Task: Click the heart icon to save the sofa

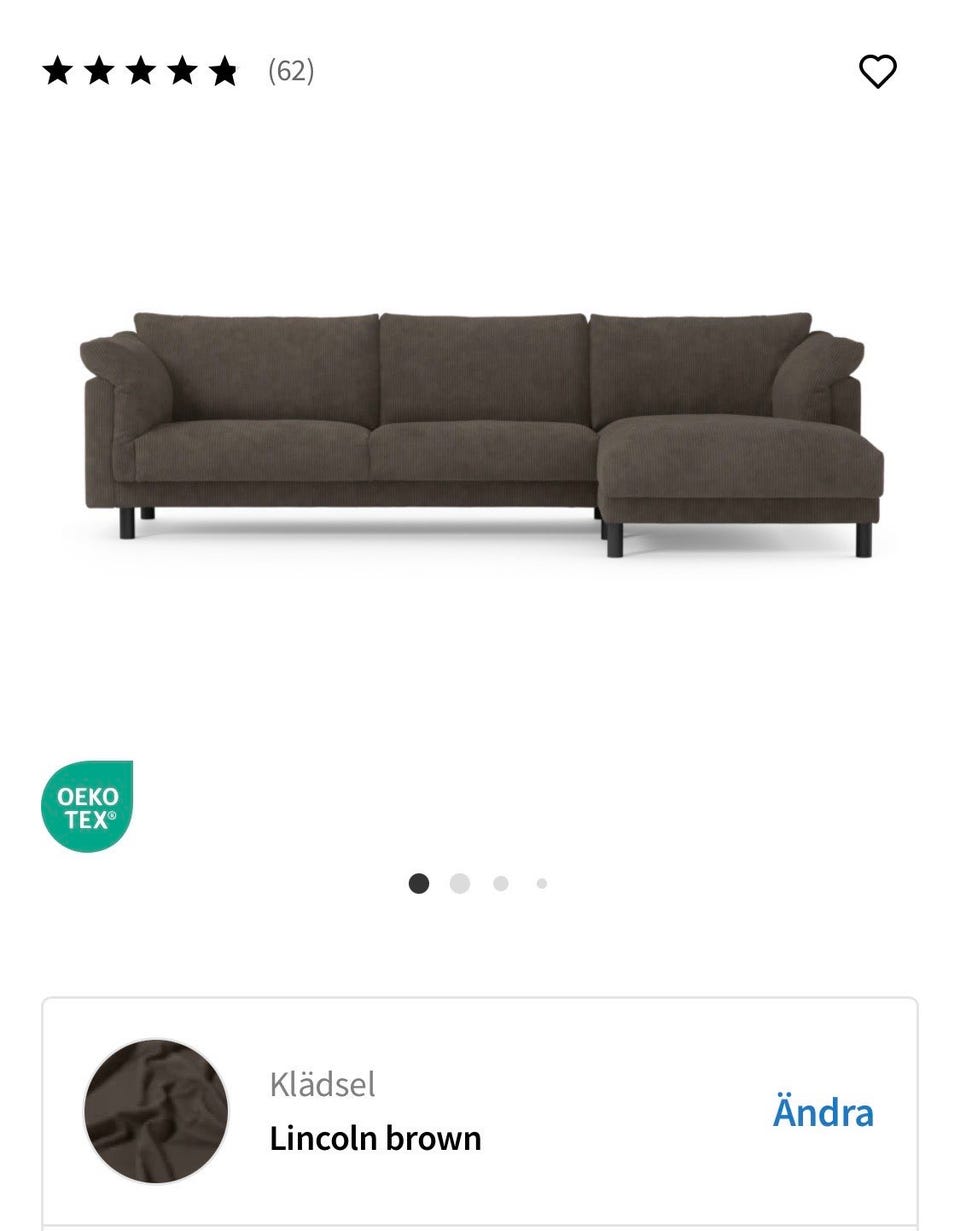Action: [x=879, y=72]
